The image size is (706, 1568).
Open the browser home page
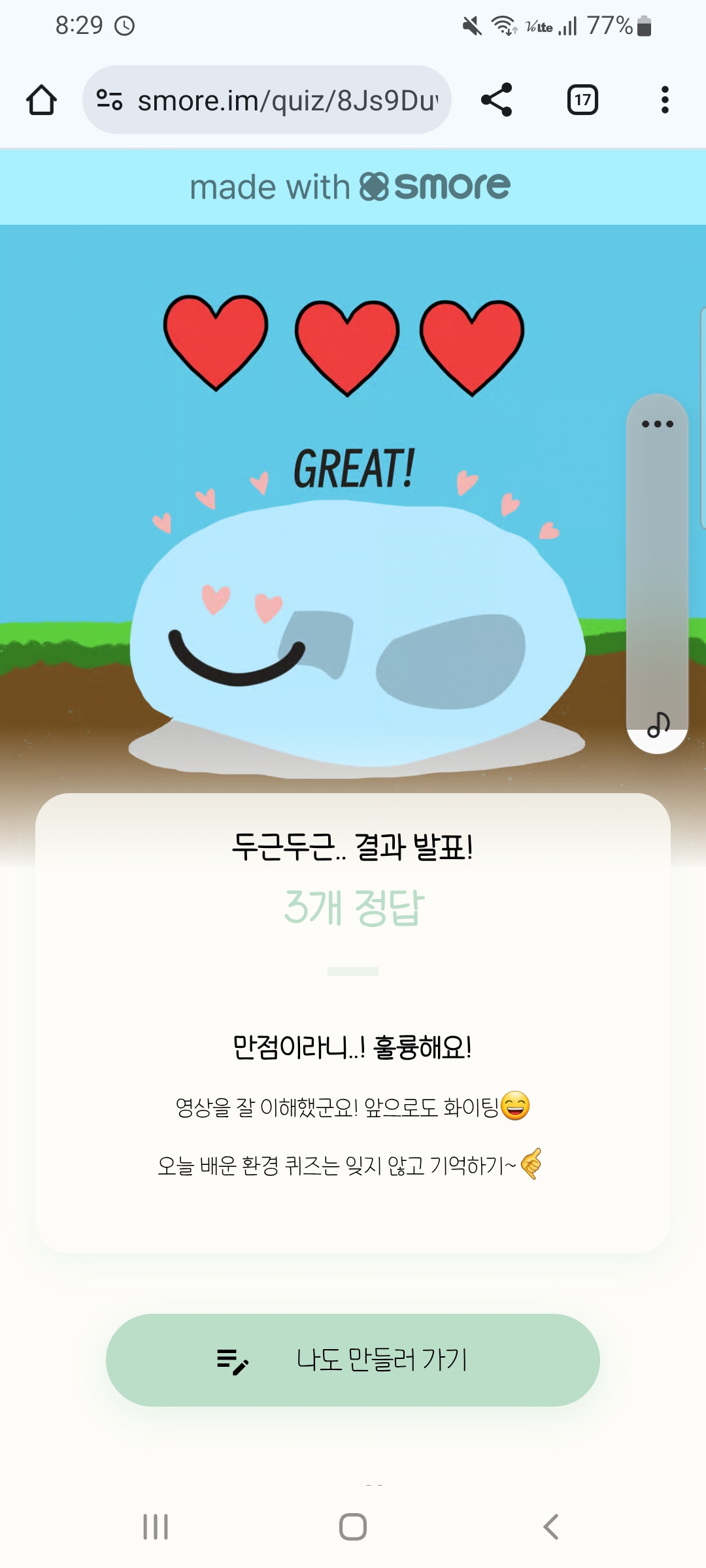[41, 100]
